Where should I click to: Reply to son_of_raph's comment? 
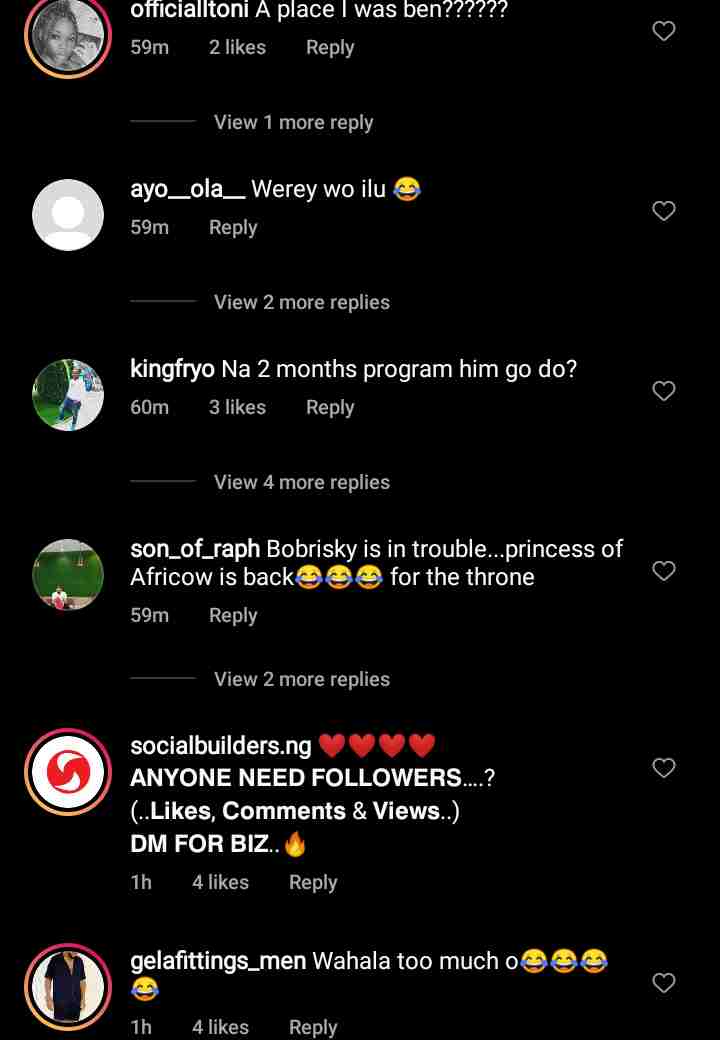pyautogui.click(x=233, y=615)
